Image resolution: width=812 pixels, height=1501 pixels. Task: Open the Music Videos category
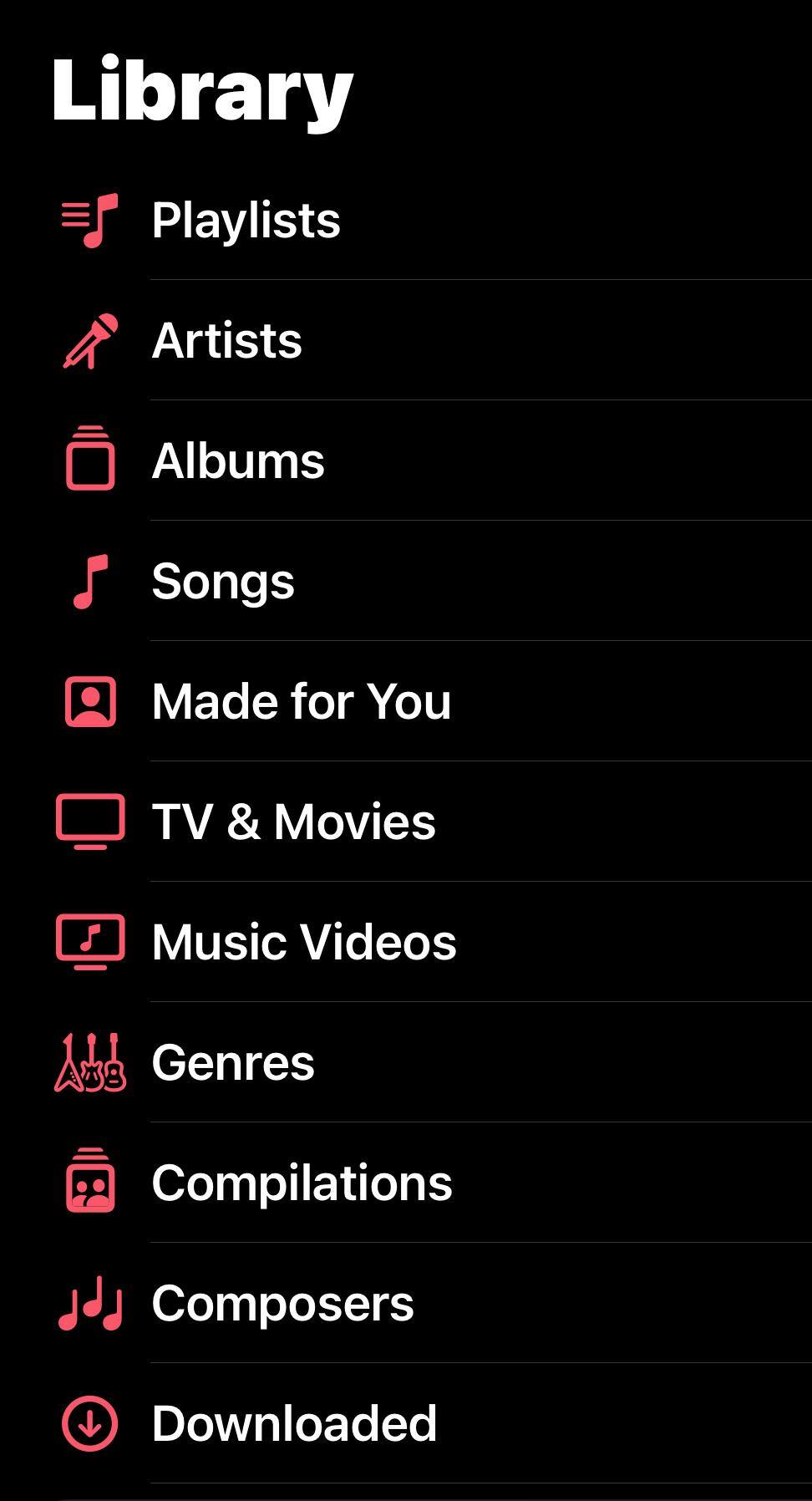304,943
